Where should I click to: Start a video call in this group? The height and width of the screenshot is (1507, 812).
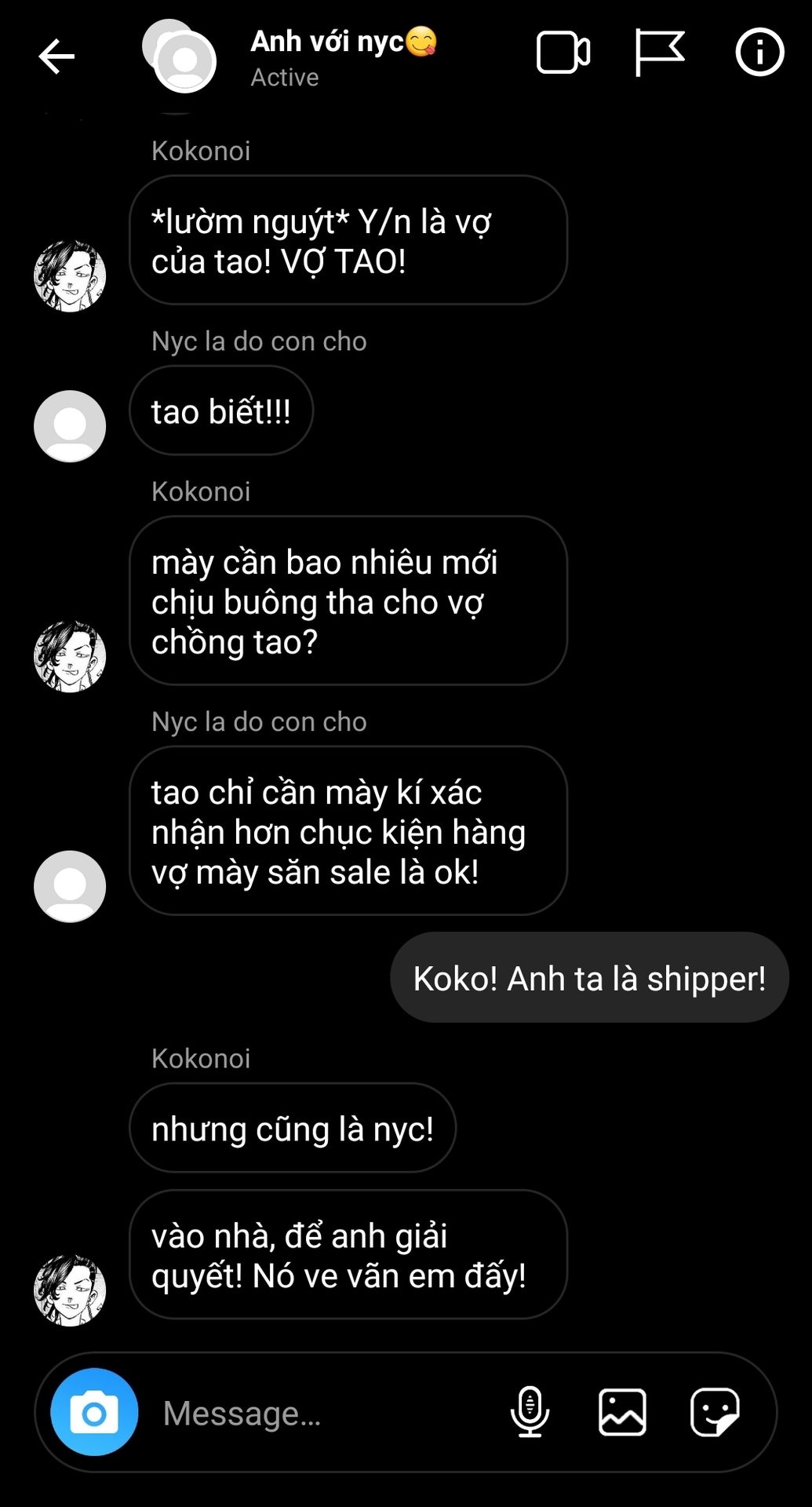[x=563, y=53]
